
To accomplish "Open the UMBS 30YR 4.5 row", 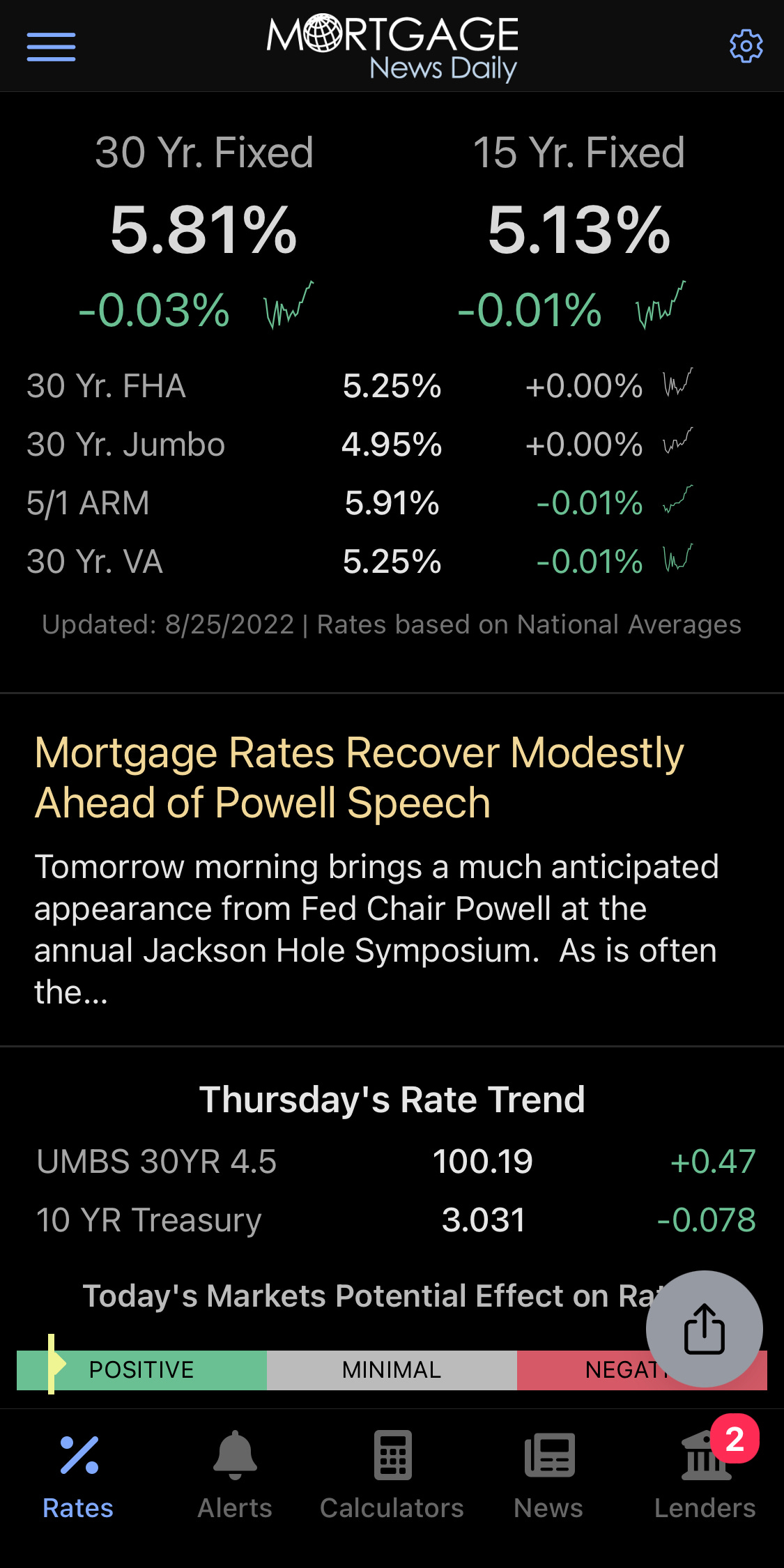I will tap(395, 1162).
